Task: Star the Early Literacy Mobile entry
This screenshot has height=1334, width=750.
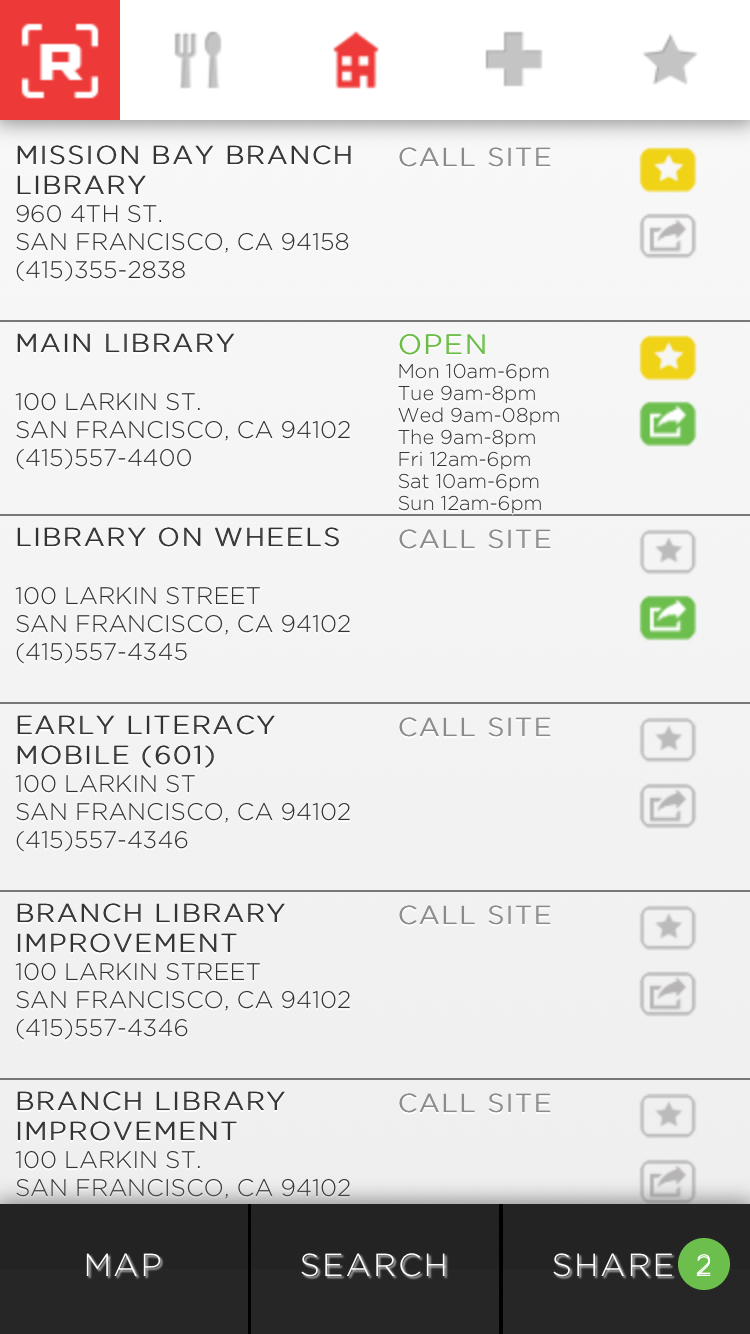Action: (x=668, y=740)
